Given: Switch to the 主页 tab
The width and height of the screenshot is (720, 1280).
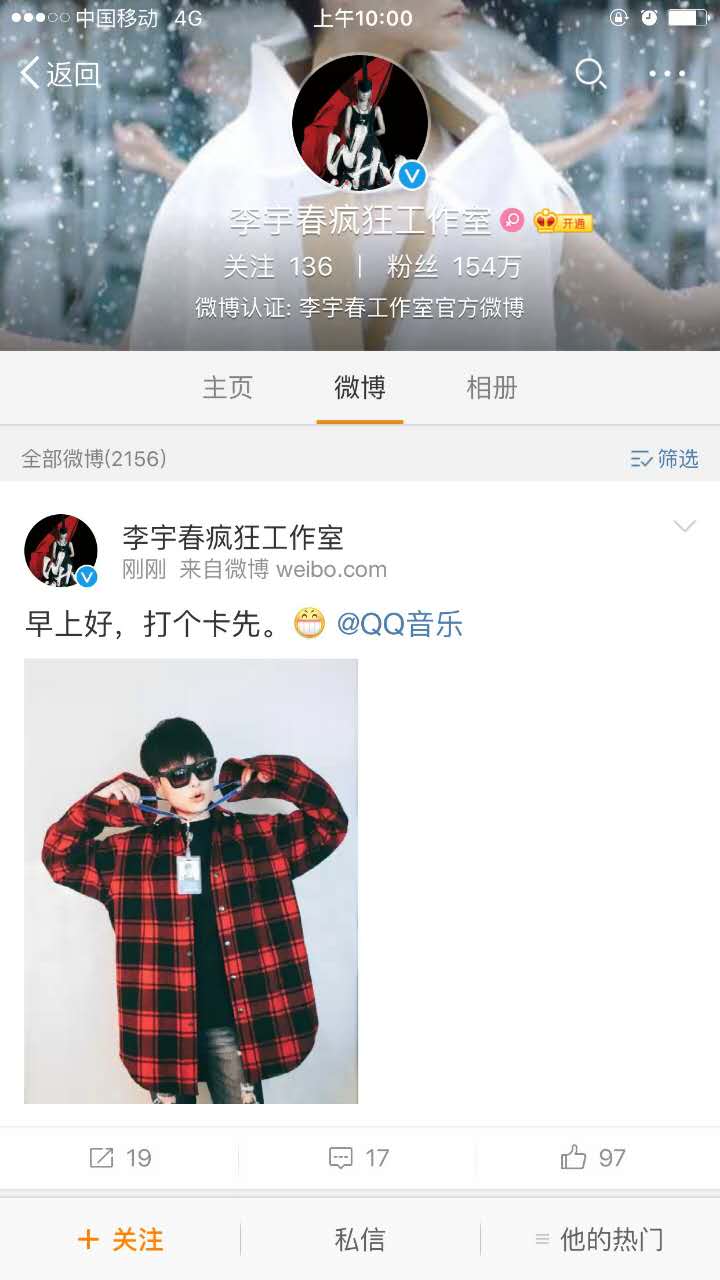Looking at the screenshot, I should (228, 388).
